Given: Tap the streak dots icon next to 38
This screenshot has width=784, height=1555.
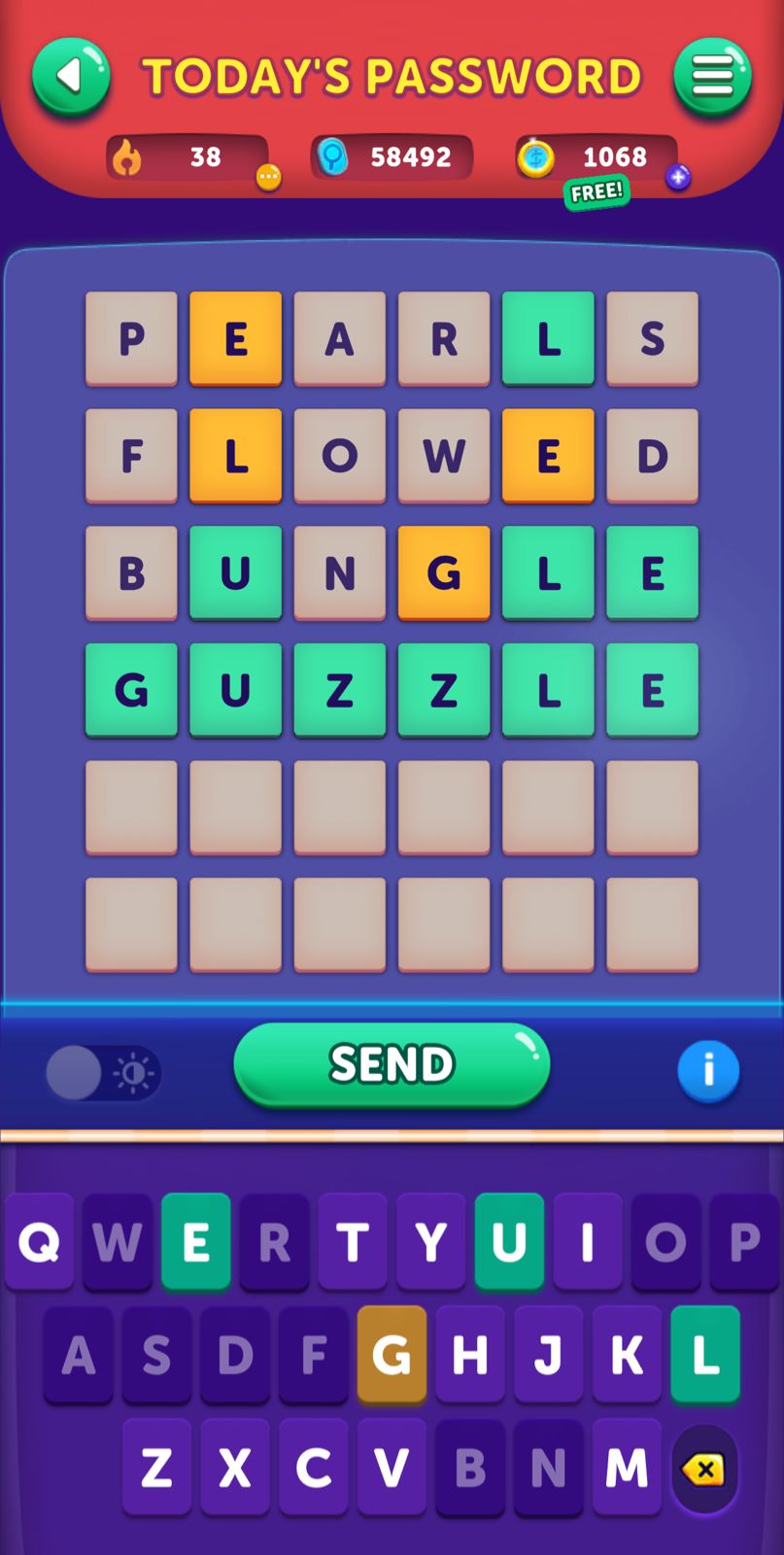Looking at the screenshot, I should click(x=268, y=178).
